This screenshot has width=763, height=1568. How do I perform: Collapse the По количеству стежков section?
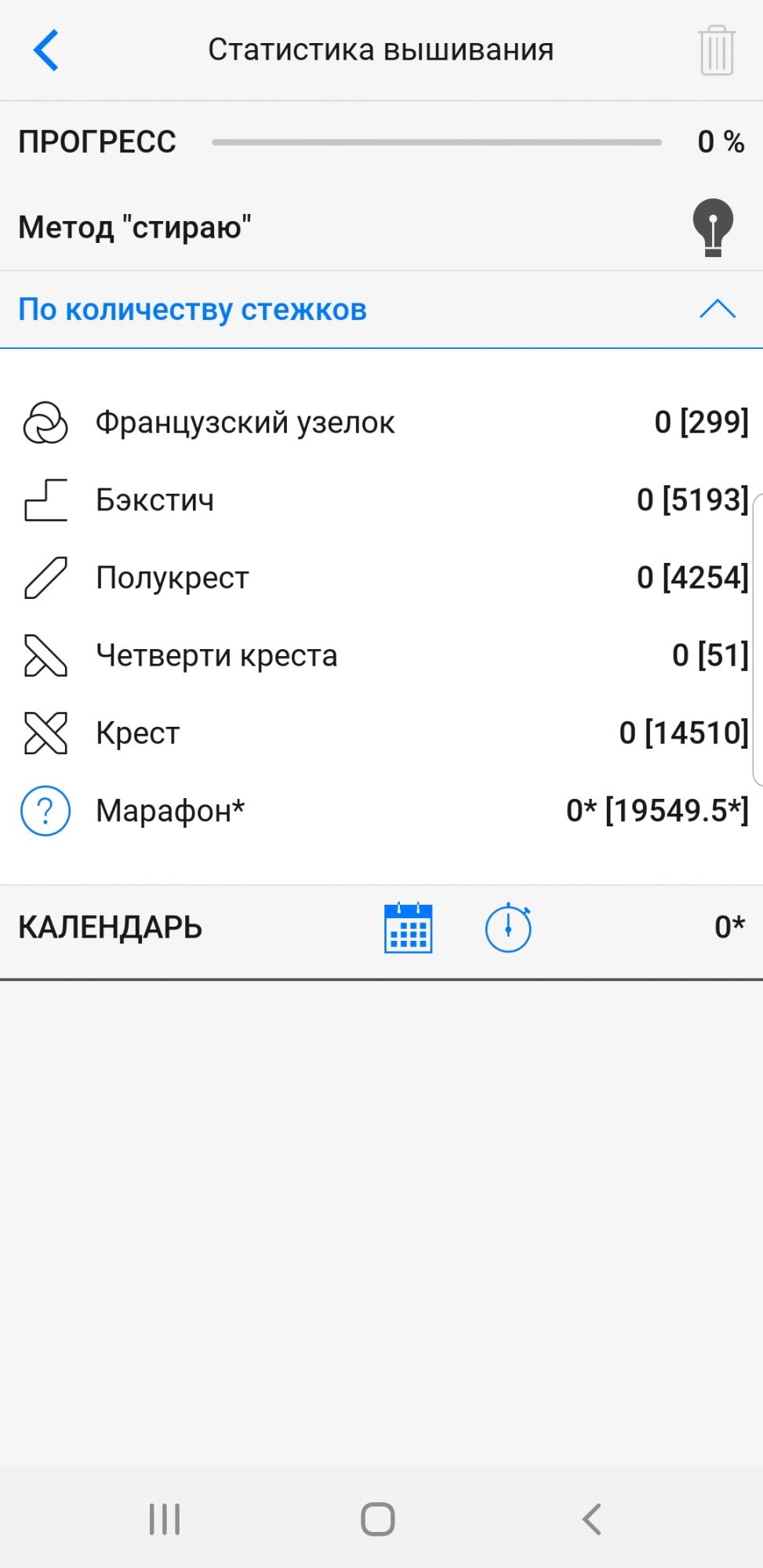[717, 309]
